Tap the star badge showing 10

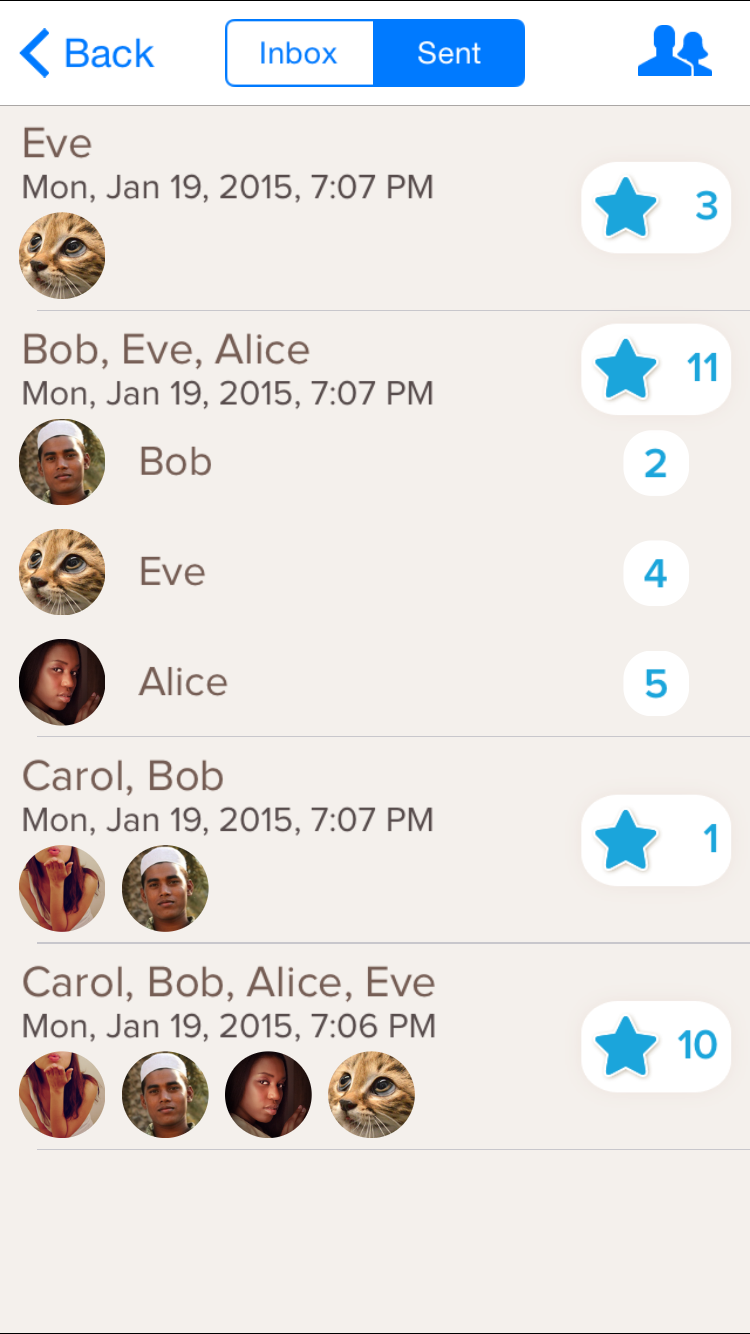[x=655, y=1046]
